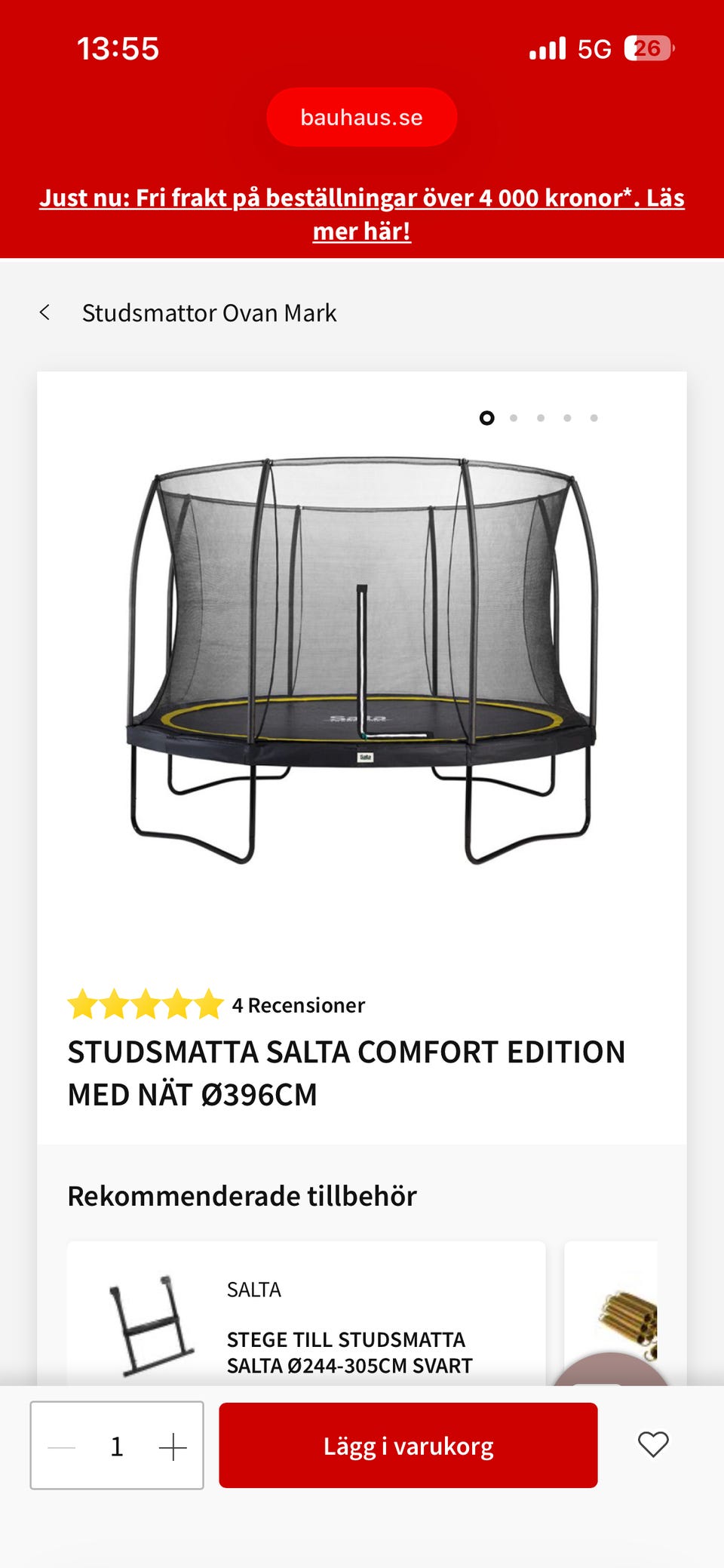Open the bauhaus.se address pill

click(362, 118)
